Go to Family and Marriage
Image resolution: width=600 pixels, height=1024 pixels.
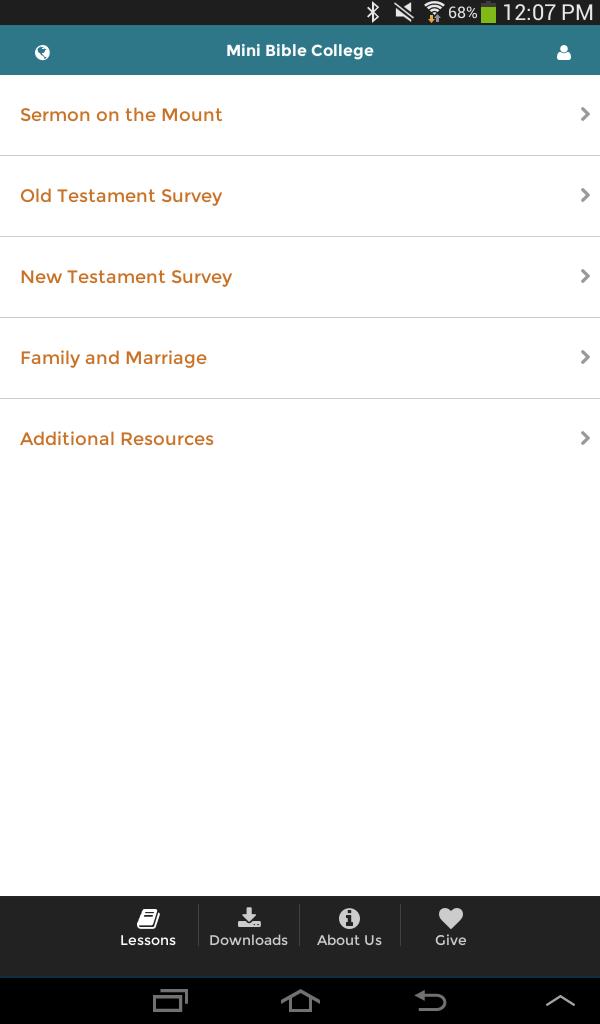coord(300,358)
